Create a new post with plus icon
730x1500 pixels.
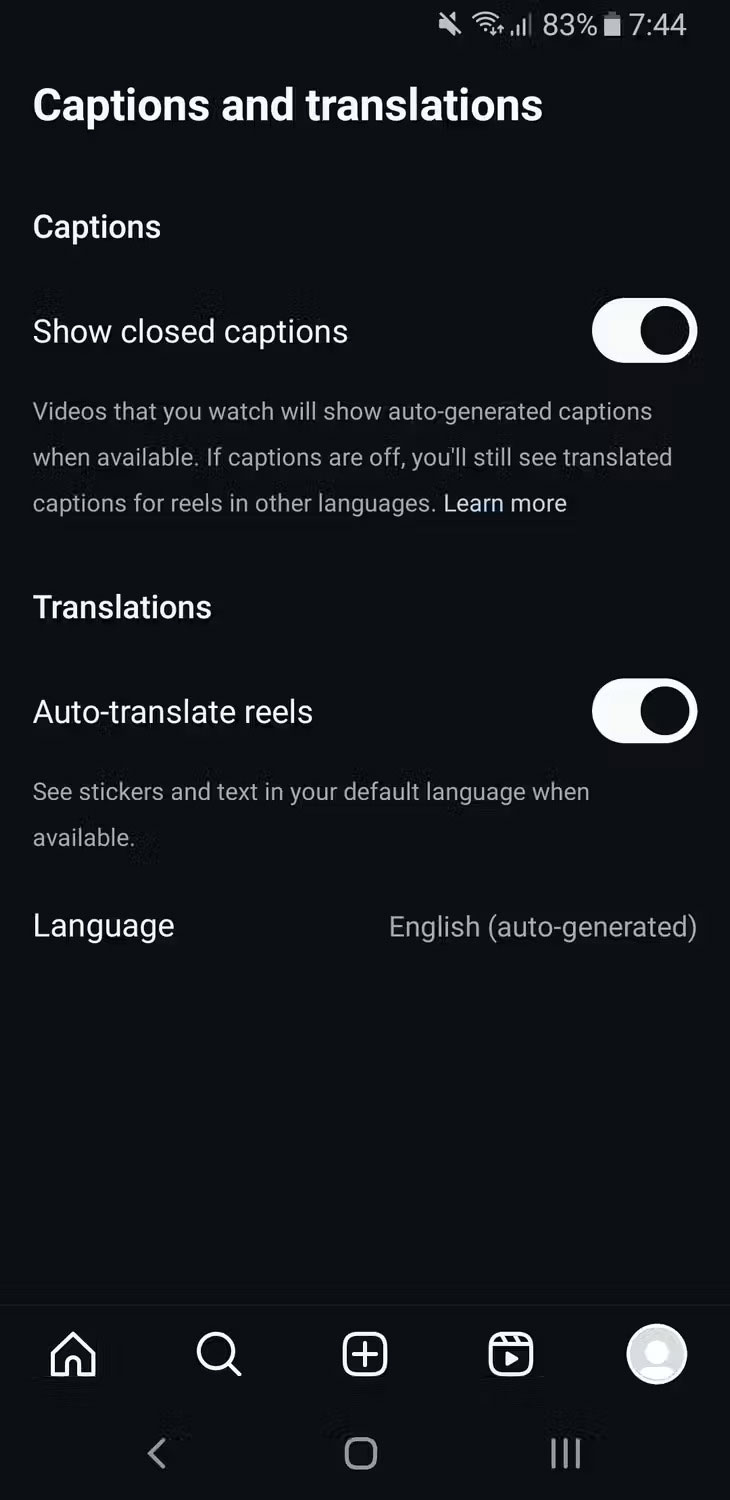(365, 1355)
